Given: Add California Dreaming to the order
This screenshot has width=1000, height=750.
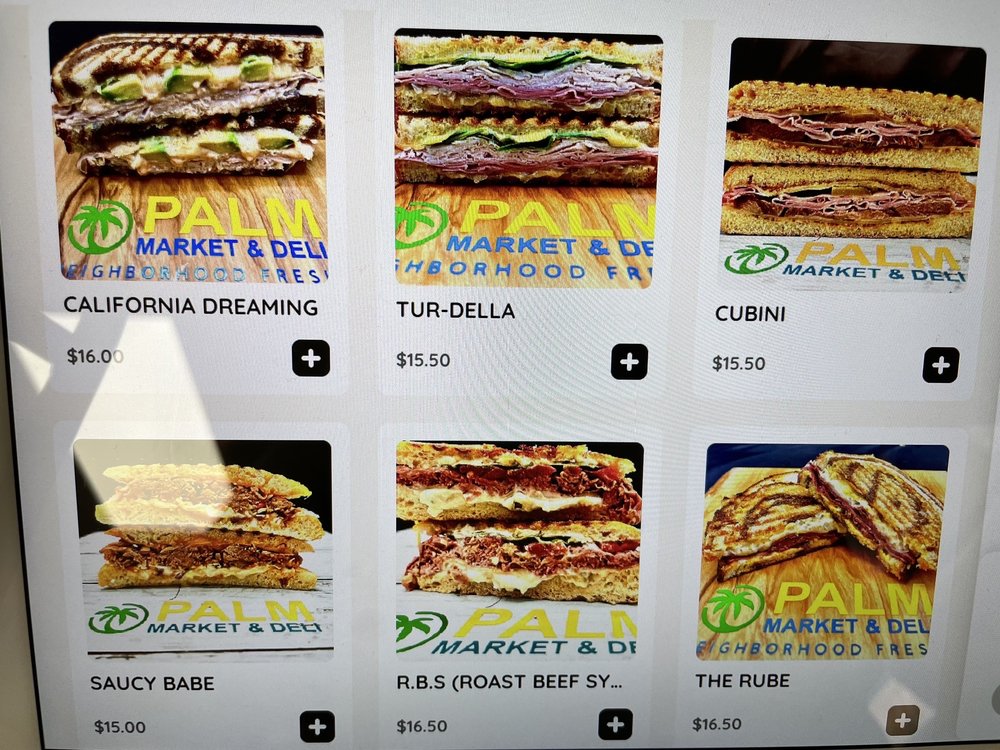Looking at the screenshot, I should (311, 358).
